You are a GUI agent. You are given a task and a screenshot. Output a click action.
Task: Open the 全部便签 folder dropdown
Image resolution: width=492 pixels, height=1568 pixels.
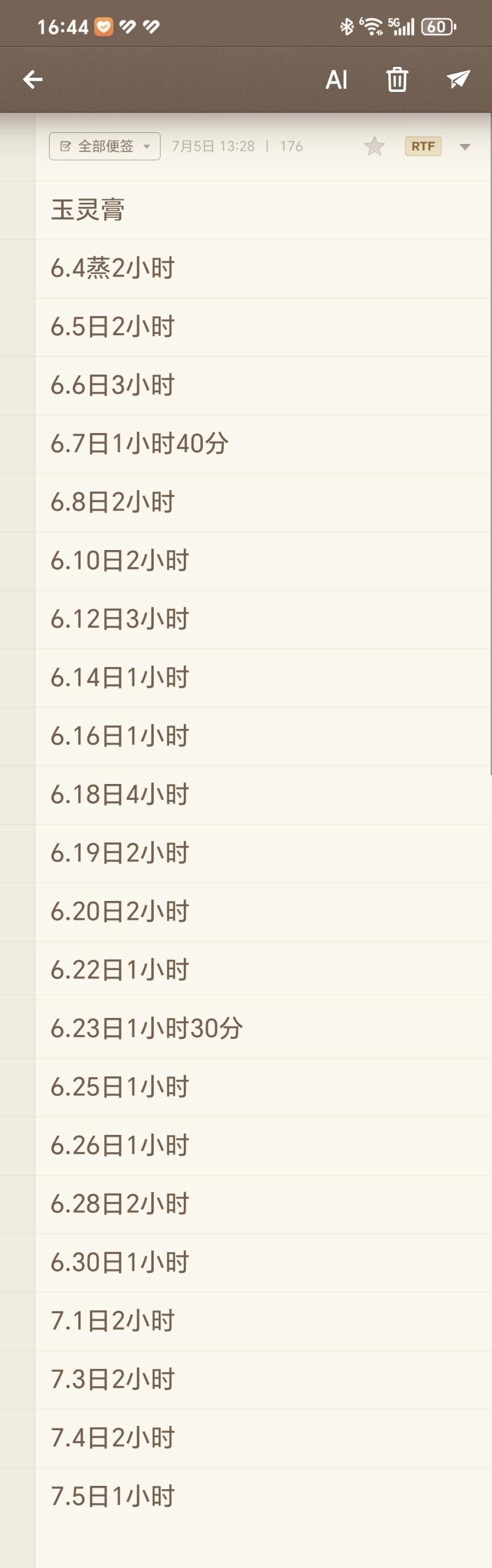[105, 146]
